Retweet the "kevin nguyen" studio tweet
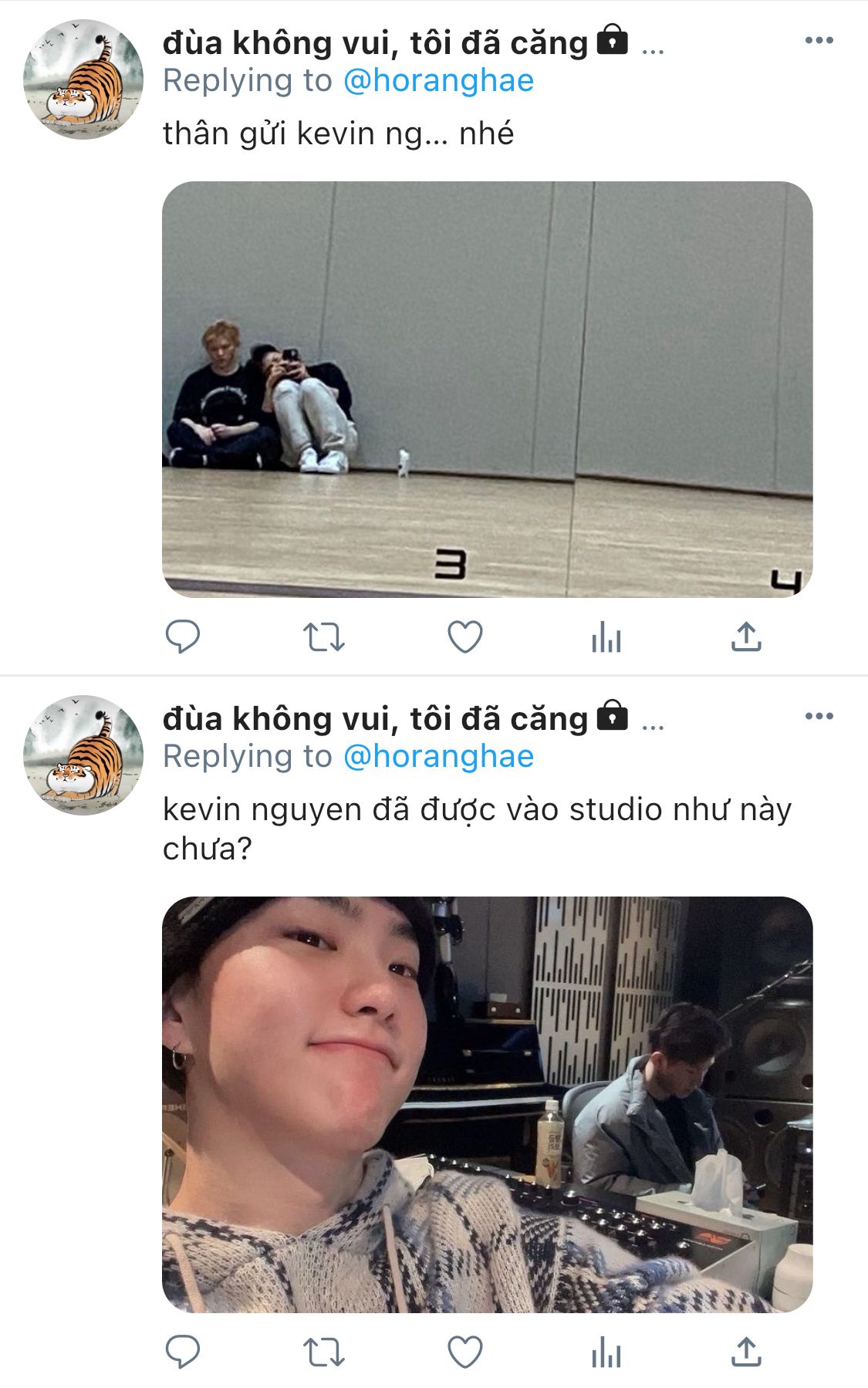 coord(323,1353)
